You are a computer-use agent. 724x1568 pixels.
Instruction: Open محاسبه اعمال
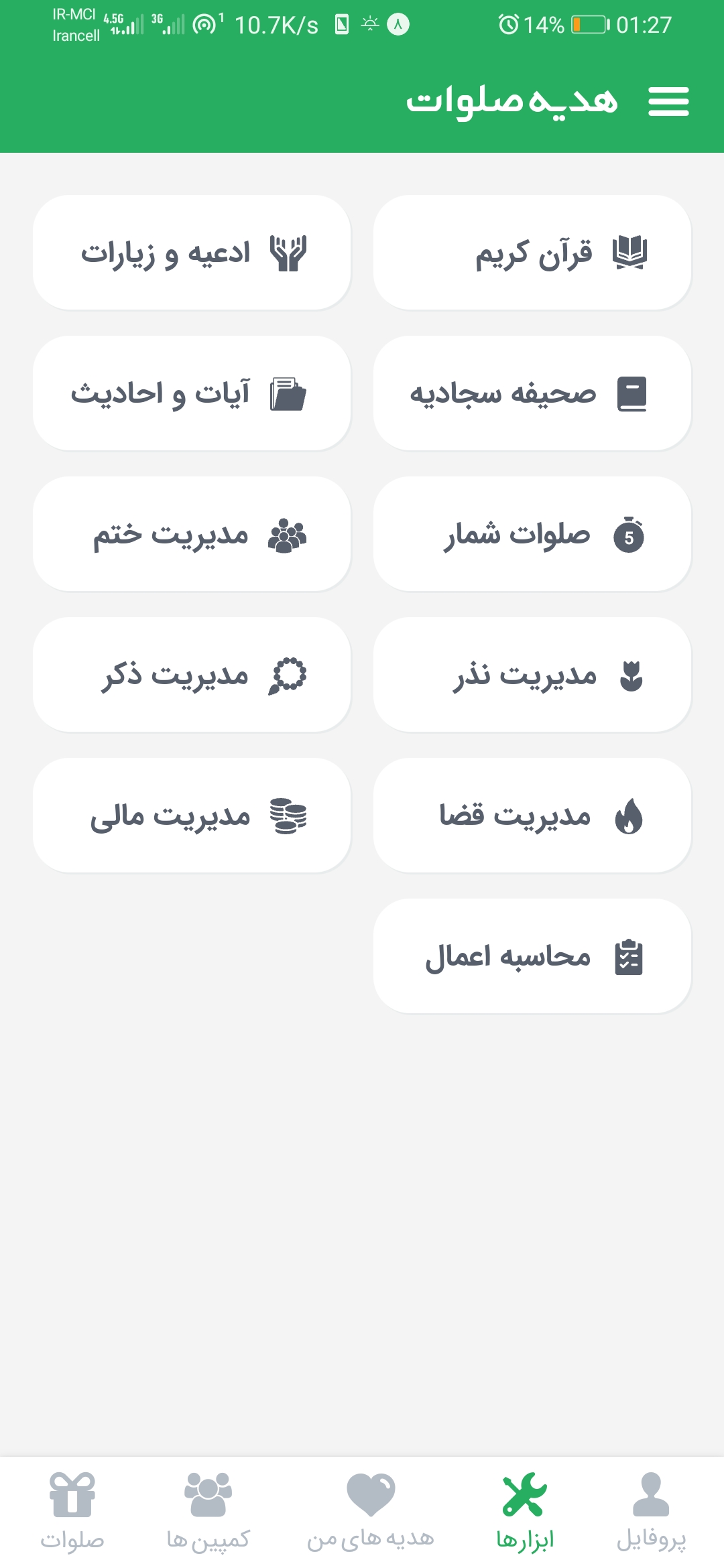click(x=532, y=956)
